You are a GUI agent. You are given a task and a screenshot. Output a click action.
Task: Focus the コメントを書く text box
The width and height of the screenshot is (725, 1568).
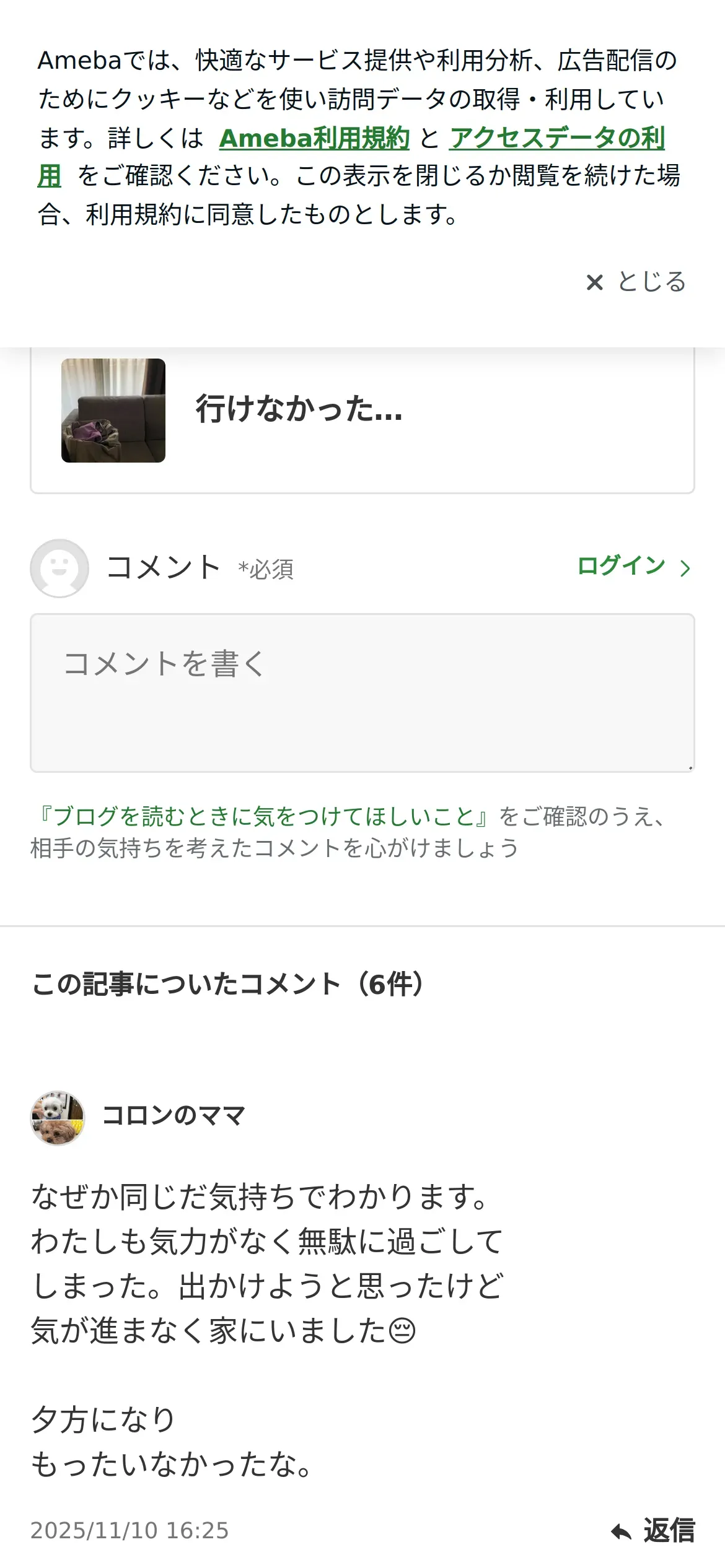362,692
